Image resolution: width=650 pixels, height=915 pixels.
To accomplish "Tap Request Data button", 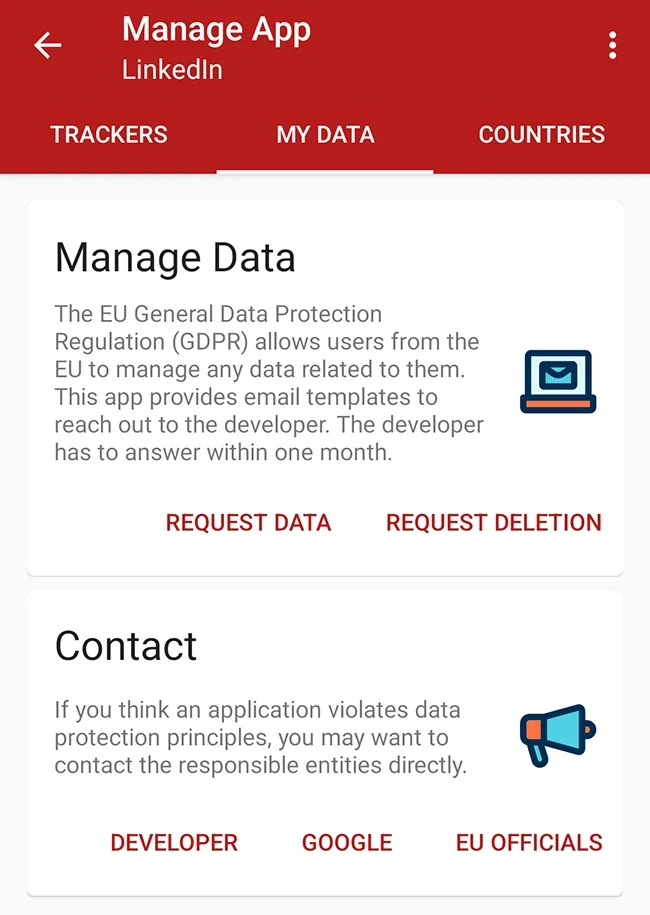I will pos(248,522).
